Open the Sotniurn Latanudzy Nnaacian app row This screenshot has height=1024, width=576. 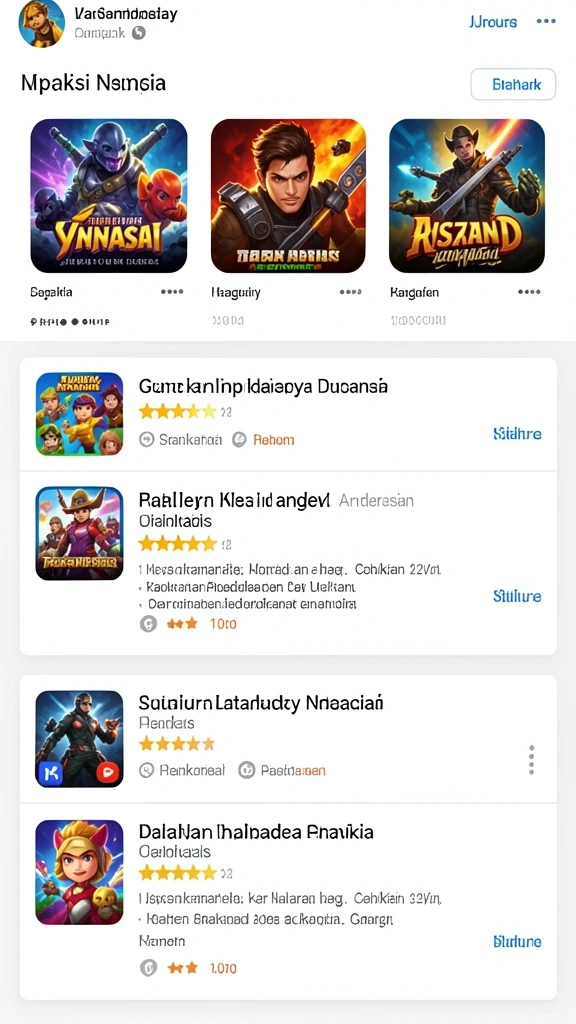click(288, 739)
